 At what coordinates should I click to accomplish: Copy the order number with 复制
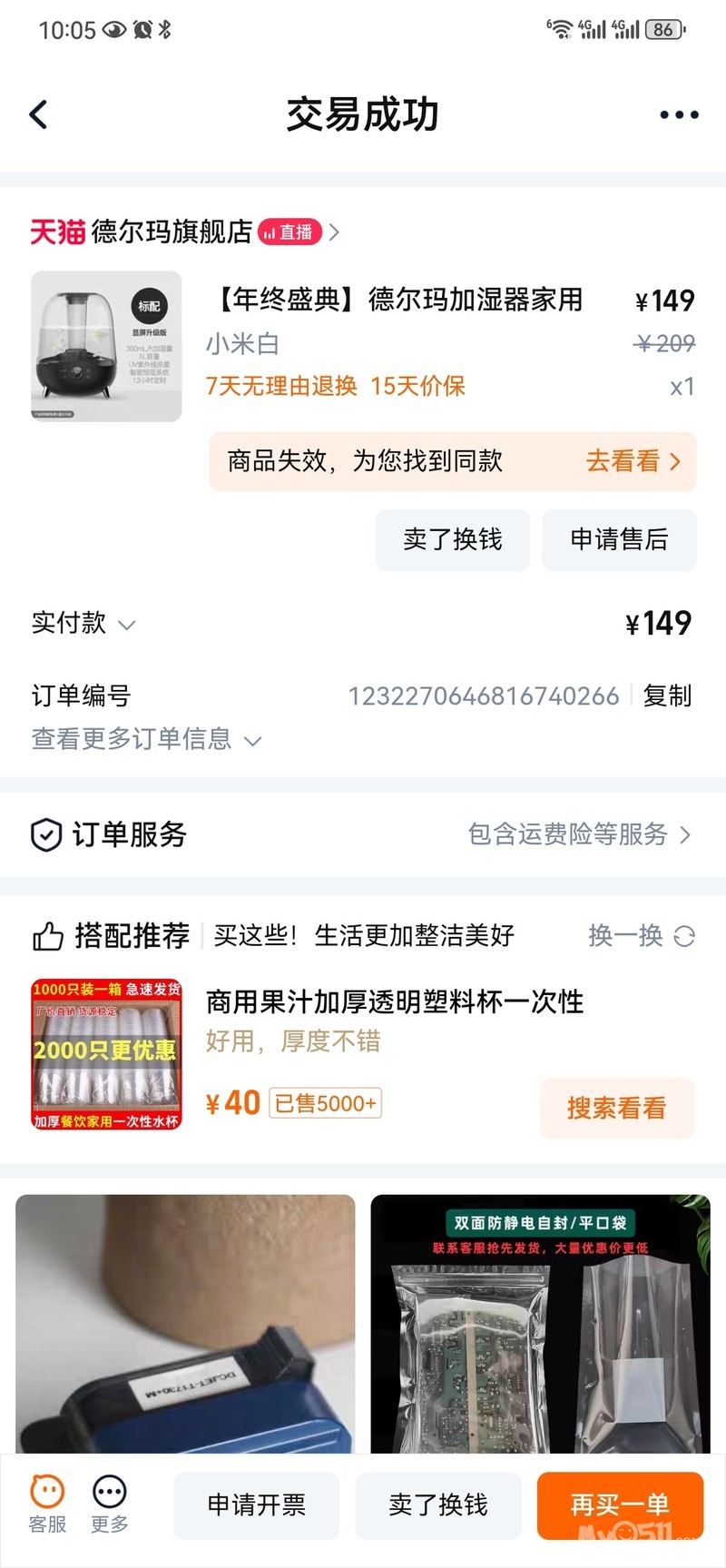point(667,696)
